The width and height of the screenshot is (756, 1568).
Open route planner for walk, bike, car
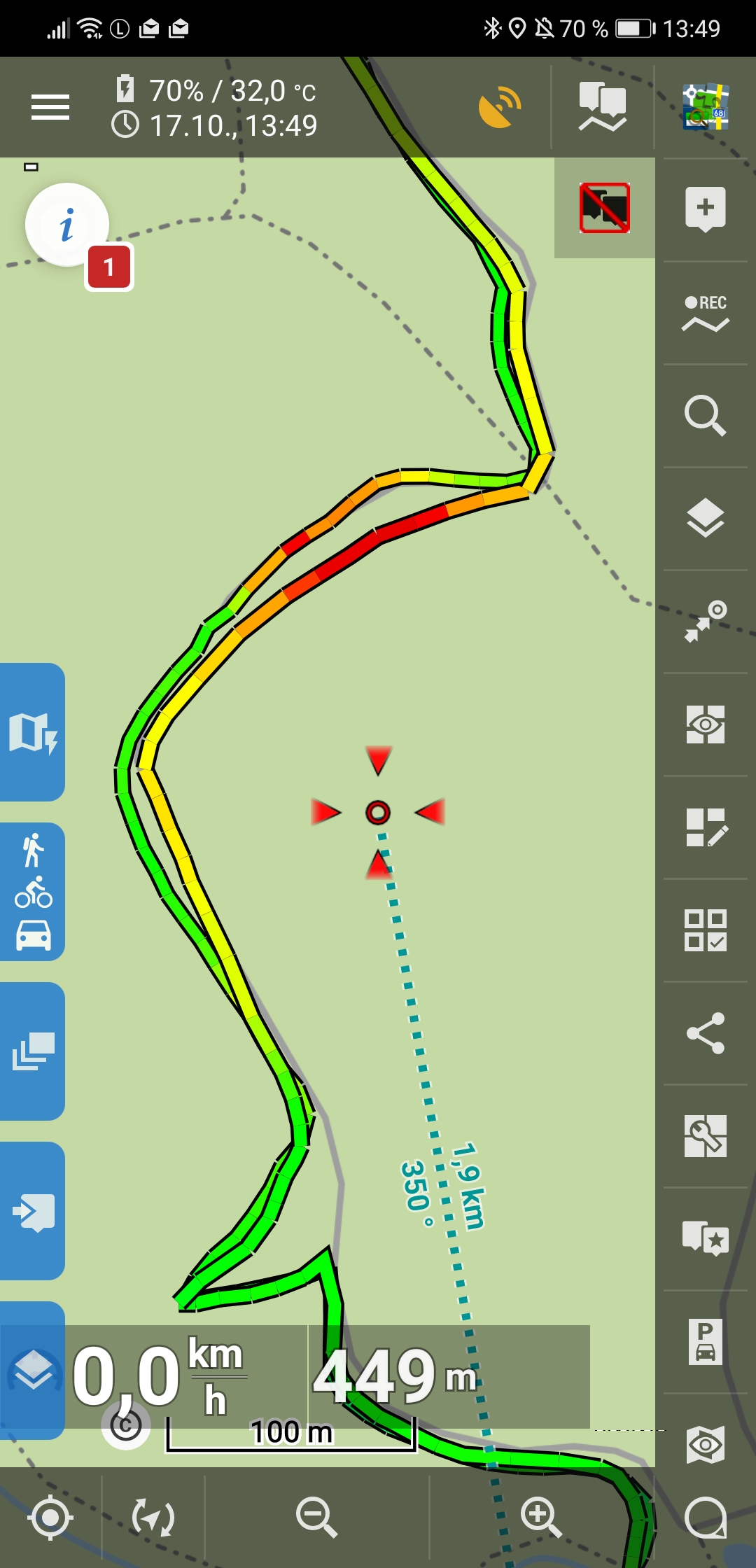[x=32, y=891]
